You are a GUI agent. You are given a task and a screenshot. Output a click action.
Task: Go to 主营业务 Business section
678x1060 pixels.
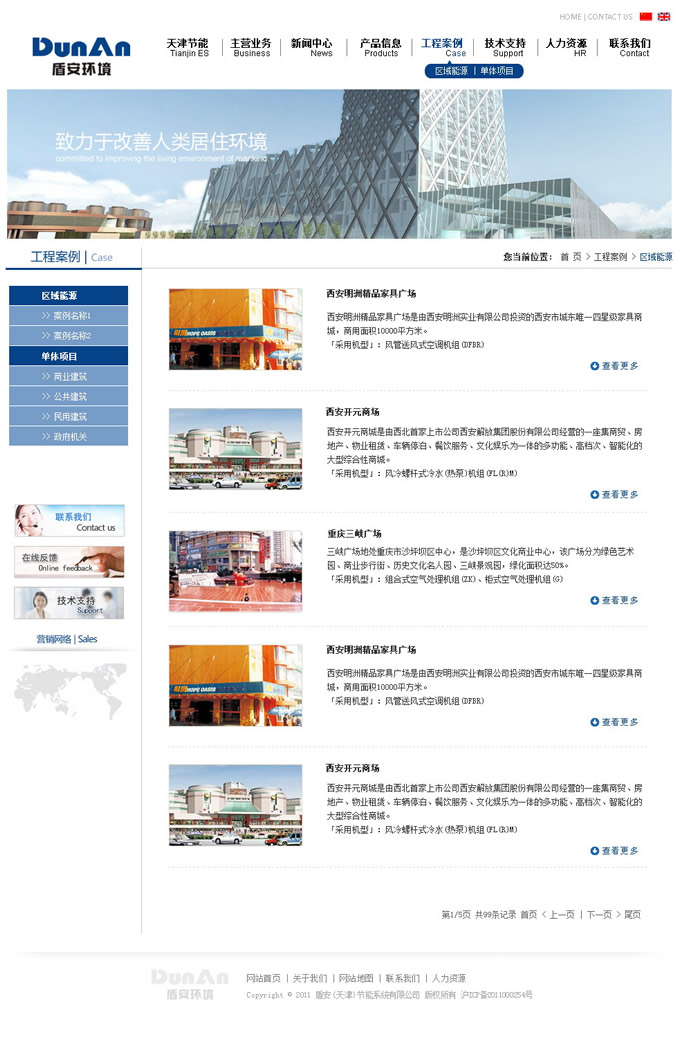click(x=251, y=47)
